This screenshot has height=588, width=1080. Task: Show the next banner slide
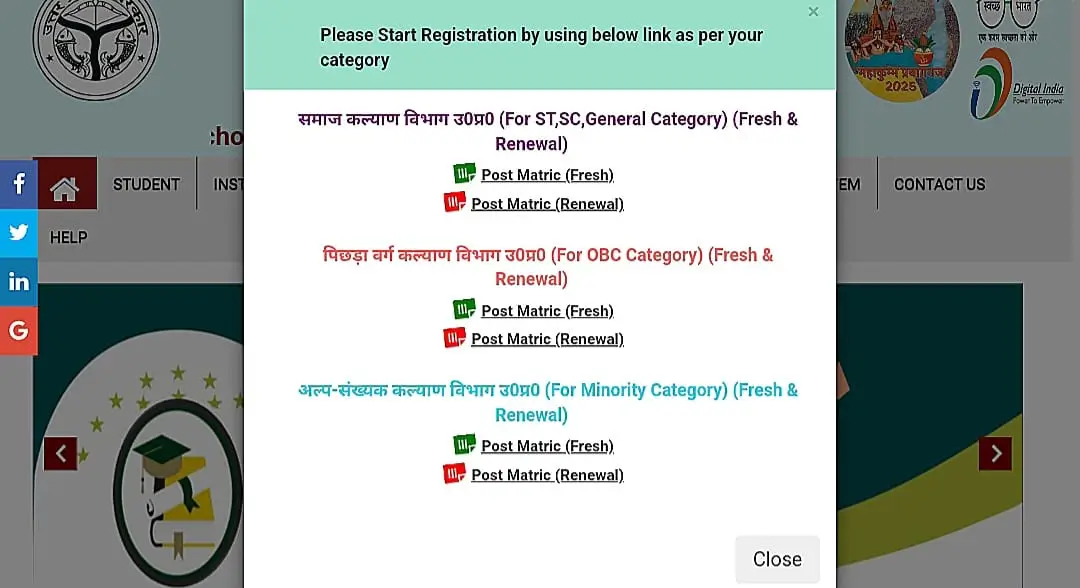995,453
